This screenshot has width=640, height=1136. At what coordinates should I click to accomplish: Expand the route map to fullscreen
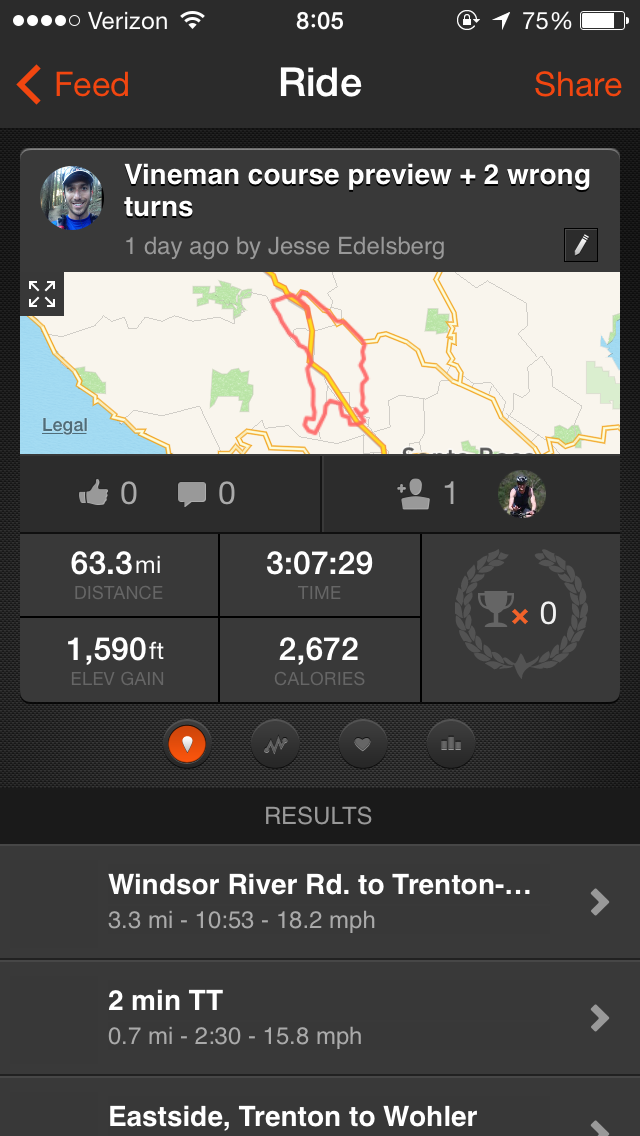(x=42, y=294)
